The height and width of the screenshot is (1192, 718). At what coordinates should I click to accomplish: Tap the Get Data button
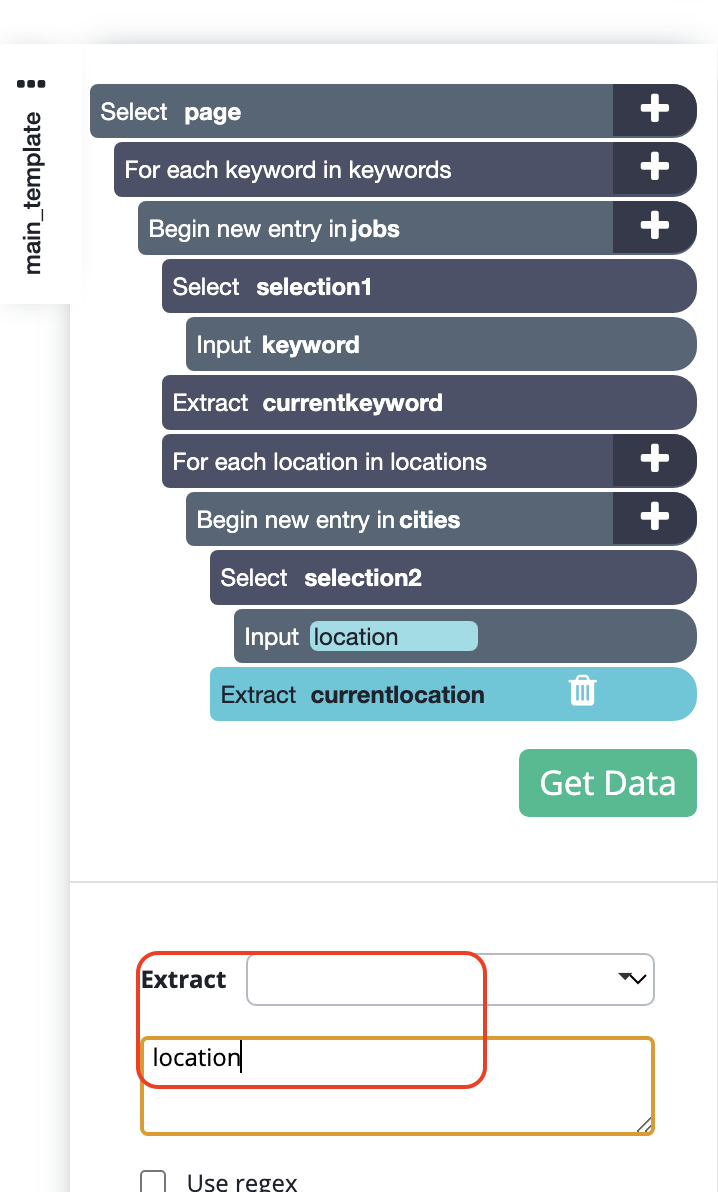(608, 783)
